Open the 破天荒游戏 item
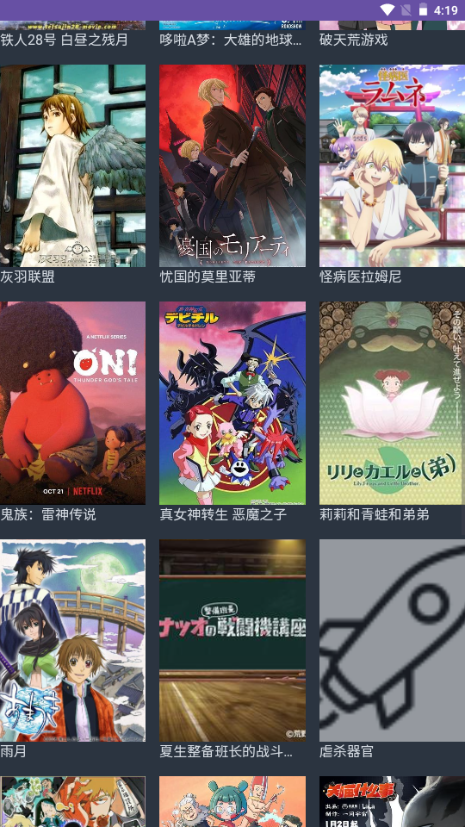Screen dimensions: 465x827 [392, 34]
